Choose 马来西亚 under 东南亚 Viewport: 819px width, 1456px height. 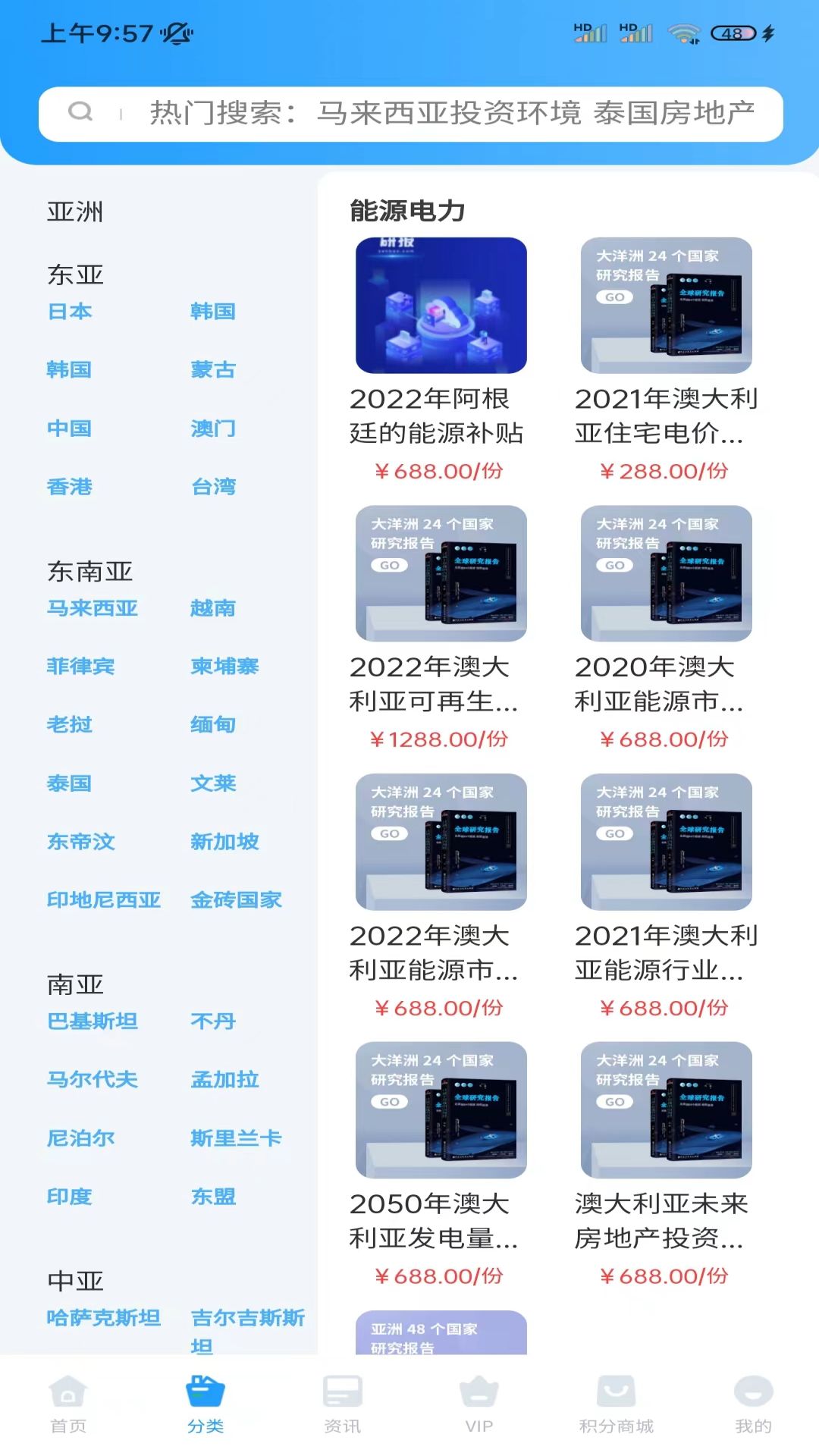[x=93, y=608]
